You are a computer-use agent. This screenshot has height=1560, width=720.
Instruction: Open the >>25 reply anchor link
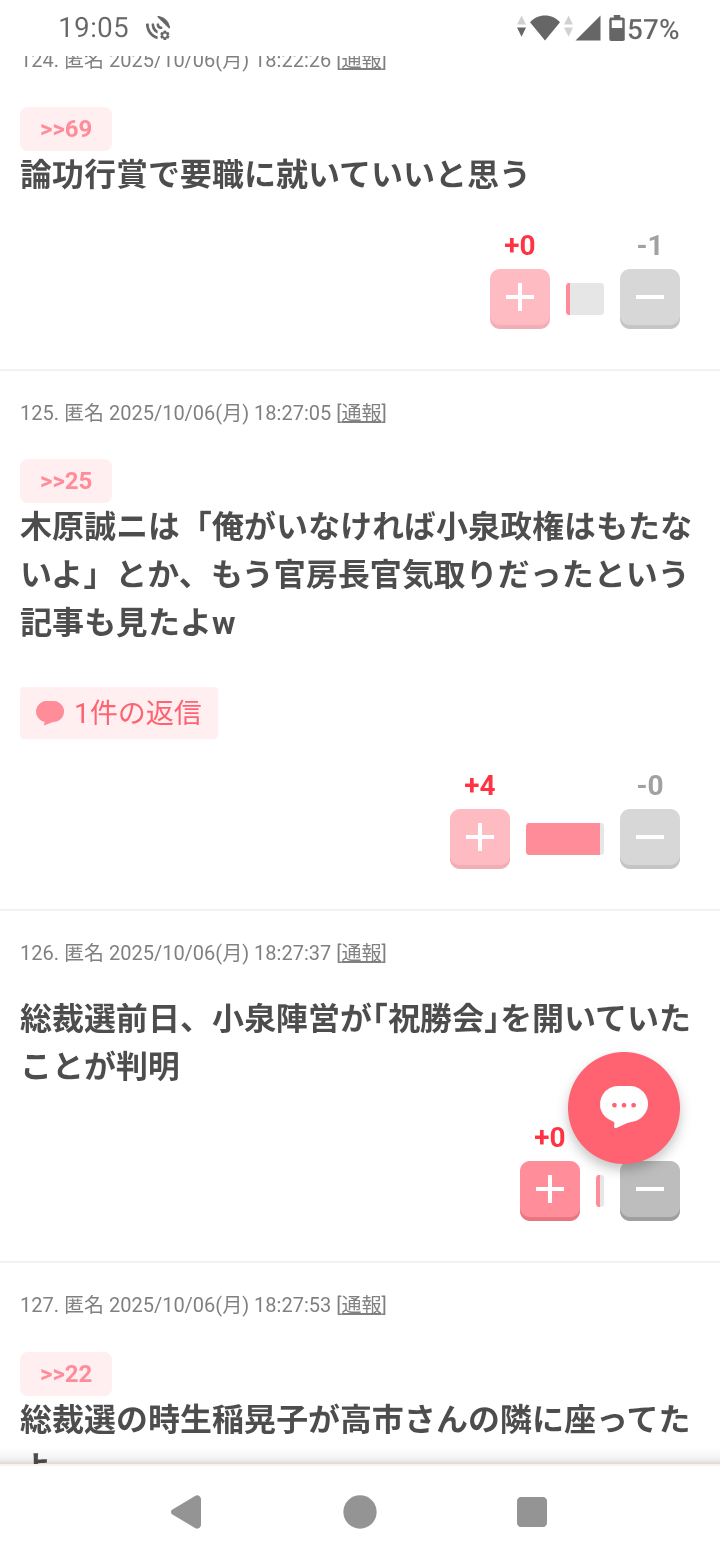point(66,481)
